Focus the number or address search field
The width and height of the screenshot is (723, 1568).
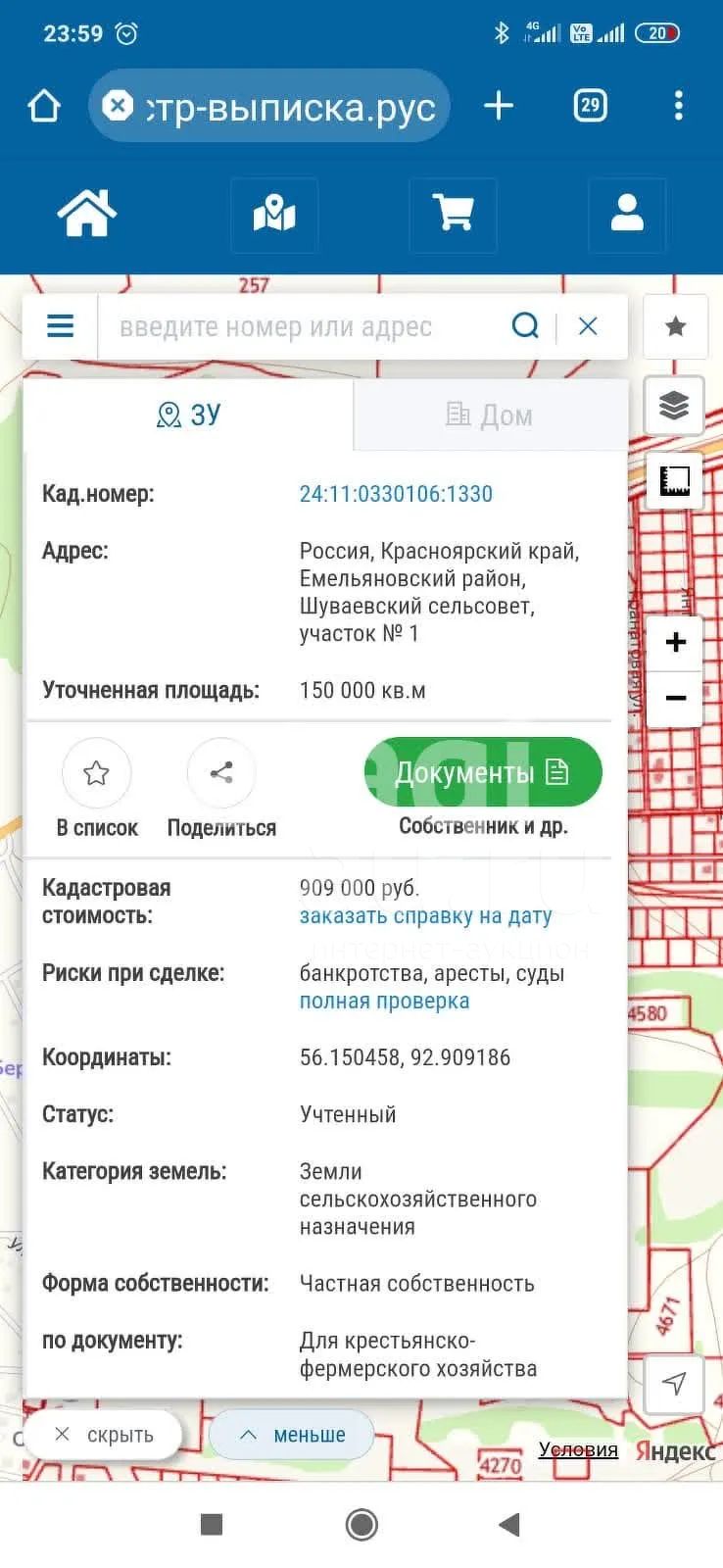pos(304,326)
